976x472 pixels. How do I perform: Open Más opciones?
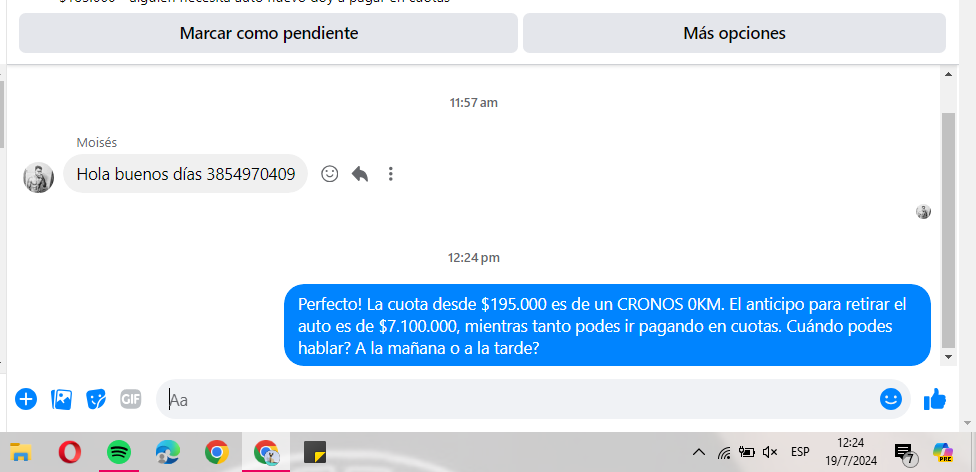(734, 33)
